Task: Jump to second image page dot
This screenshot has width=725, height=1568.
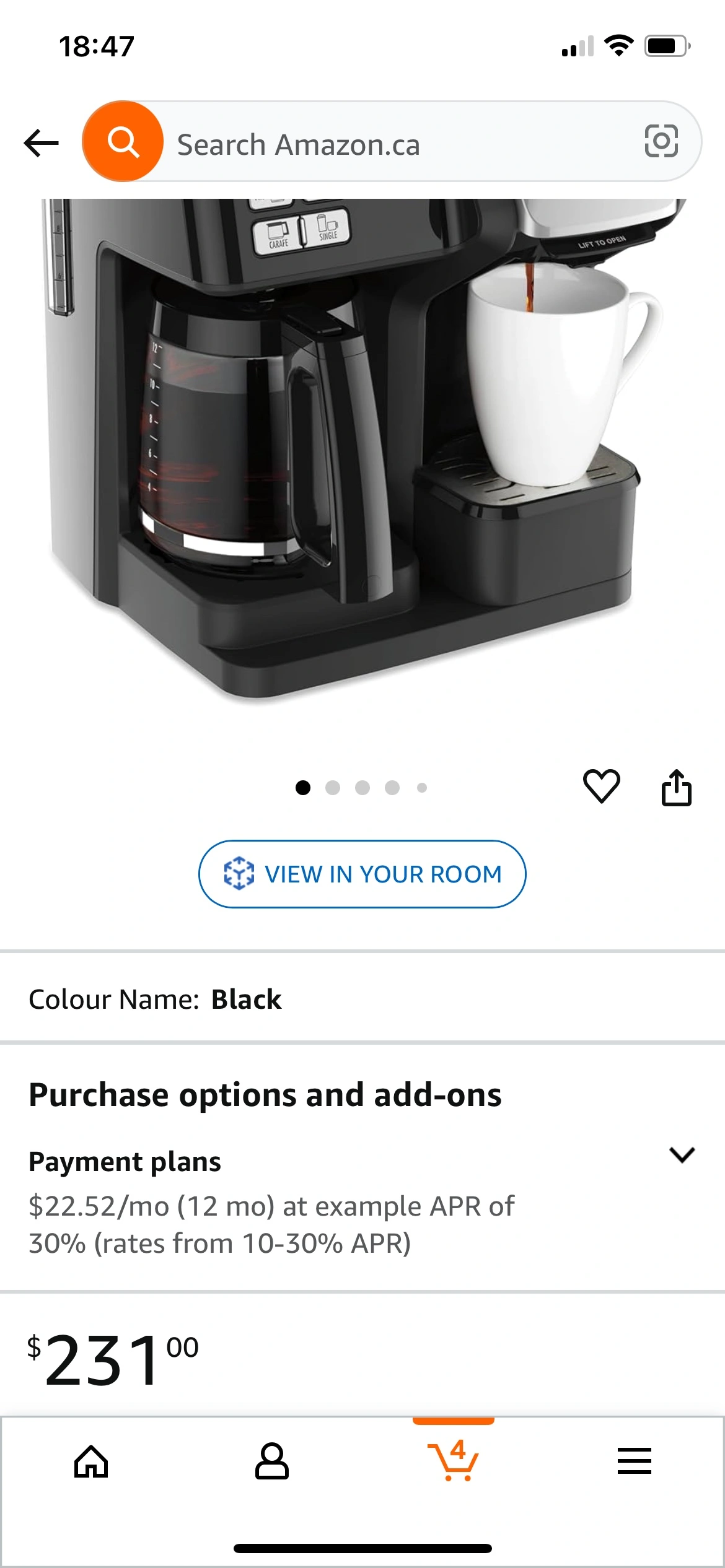Action: [333, 788]
